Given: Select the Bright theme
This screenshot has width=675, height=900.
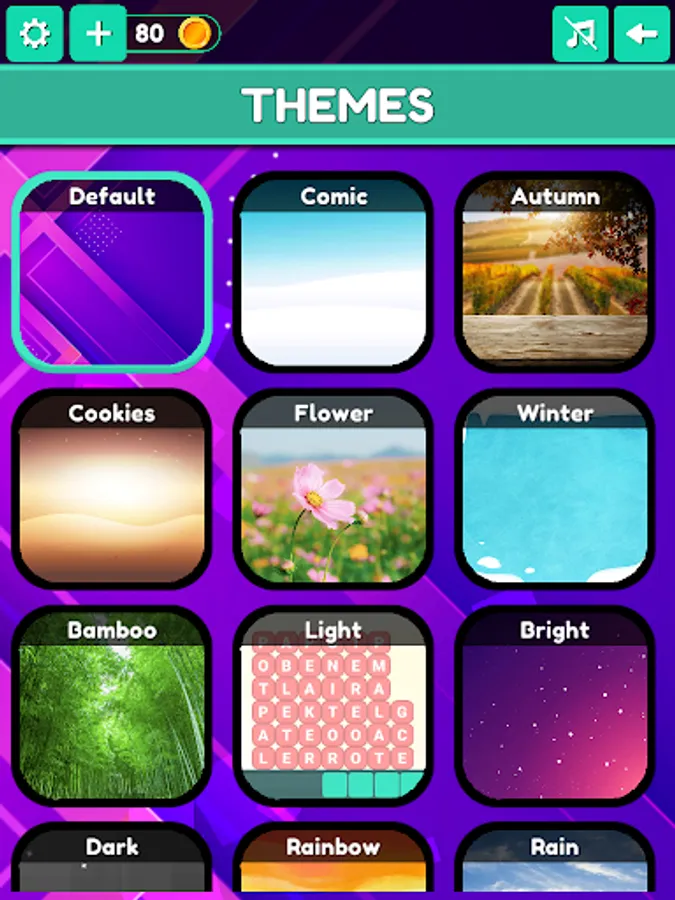Looking at the screenshot, I should [555, 706].
